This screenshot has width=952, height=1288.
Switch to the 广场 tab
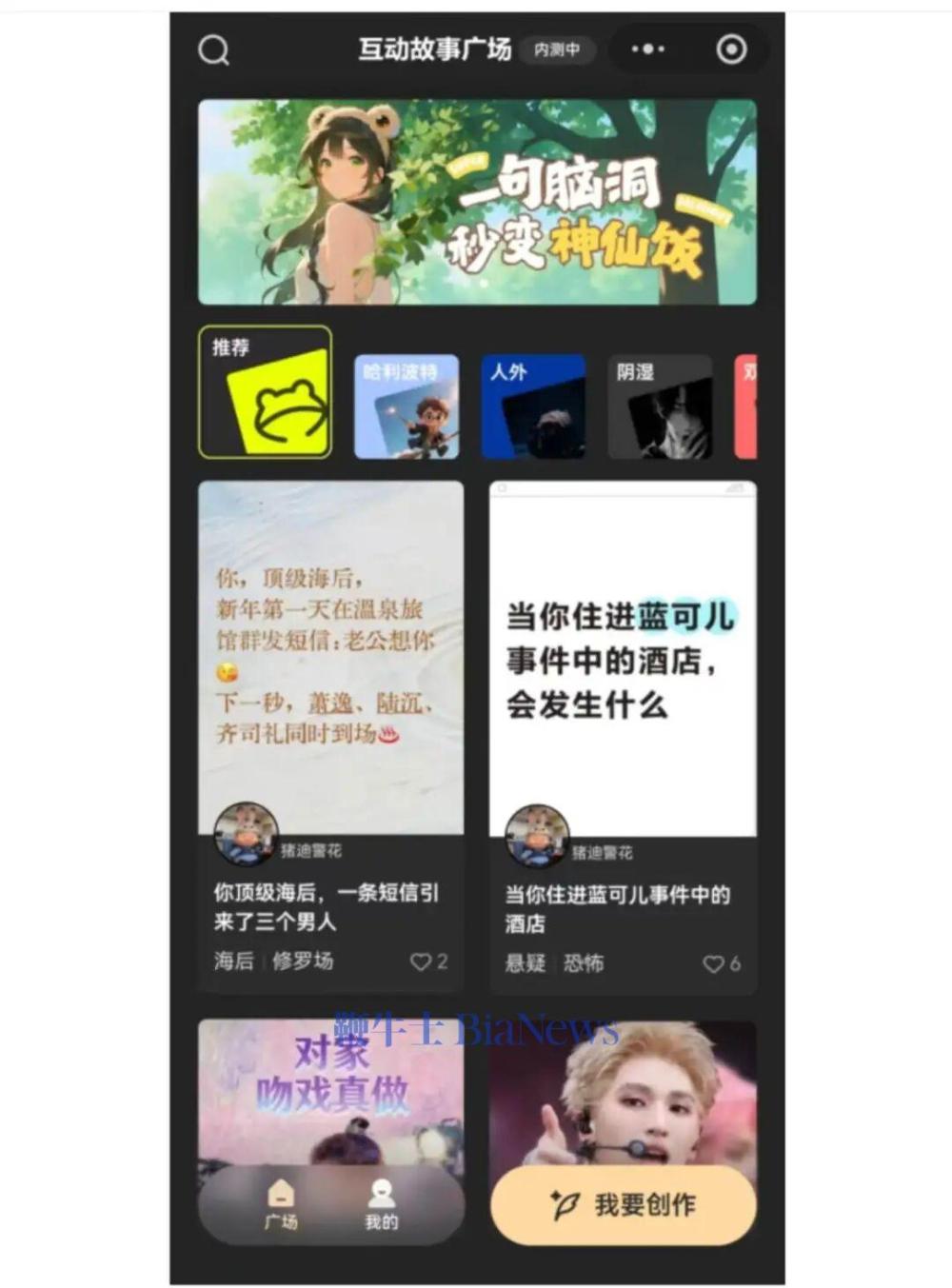[281, 1204]
